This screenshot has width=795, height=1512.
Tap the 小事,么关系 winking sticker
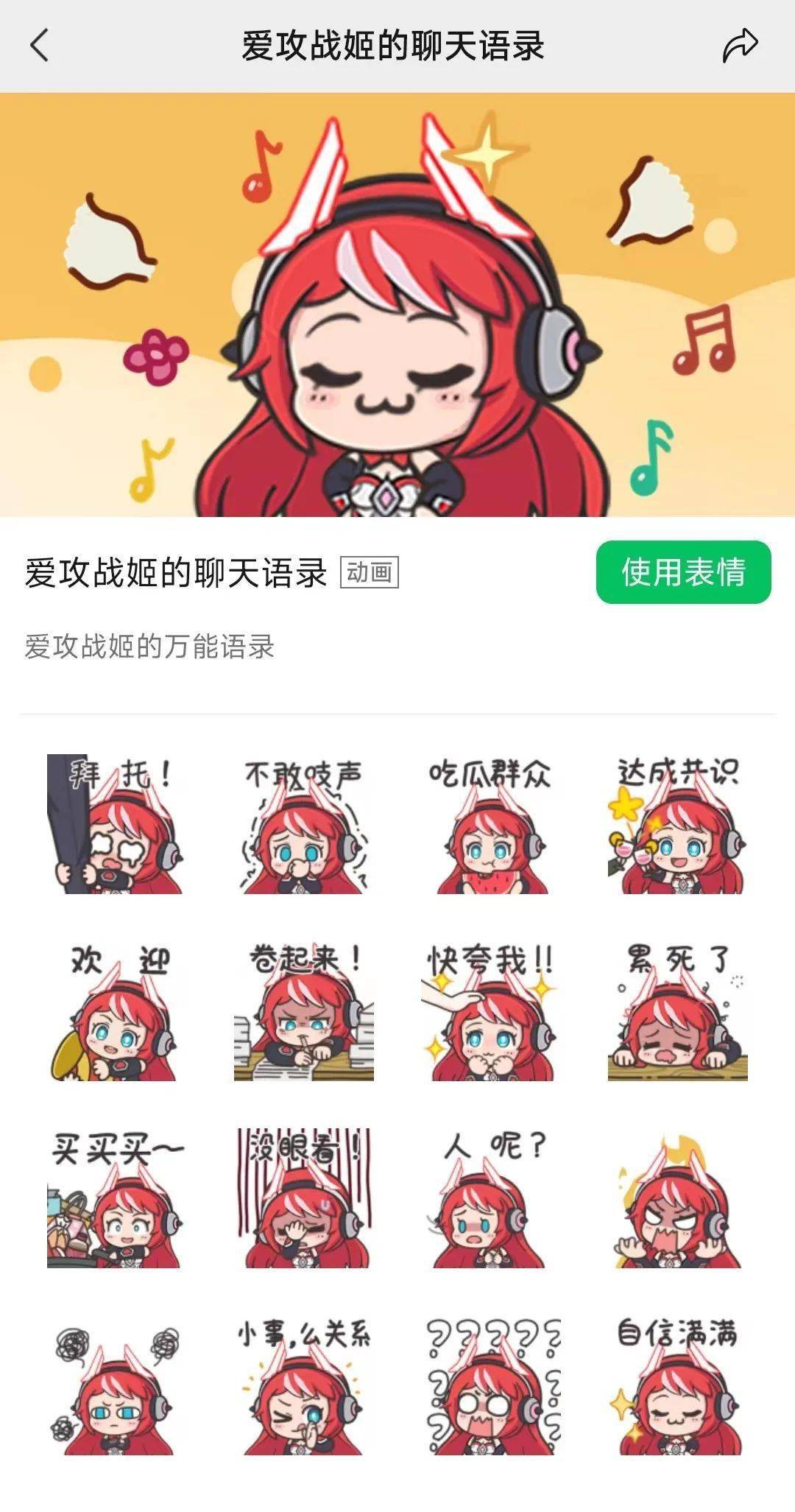coord(305,1399)
